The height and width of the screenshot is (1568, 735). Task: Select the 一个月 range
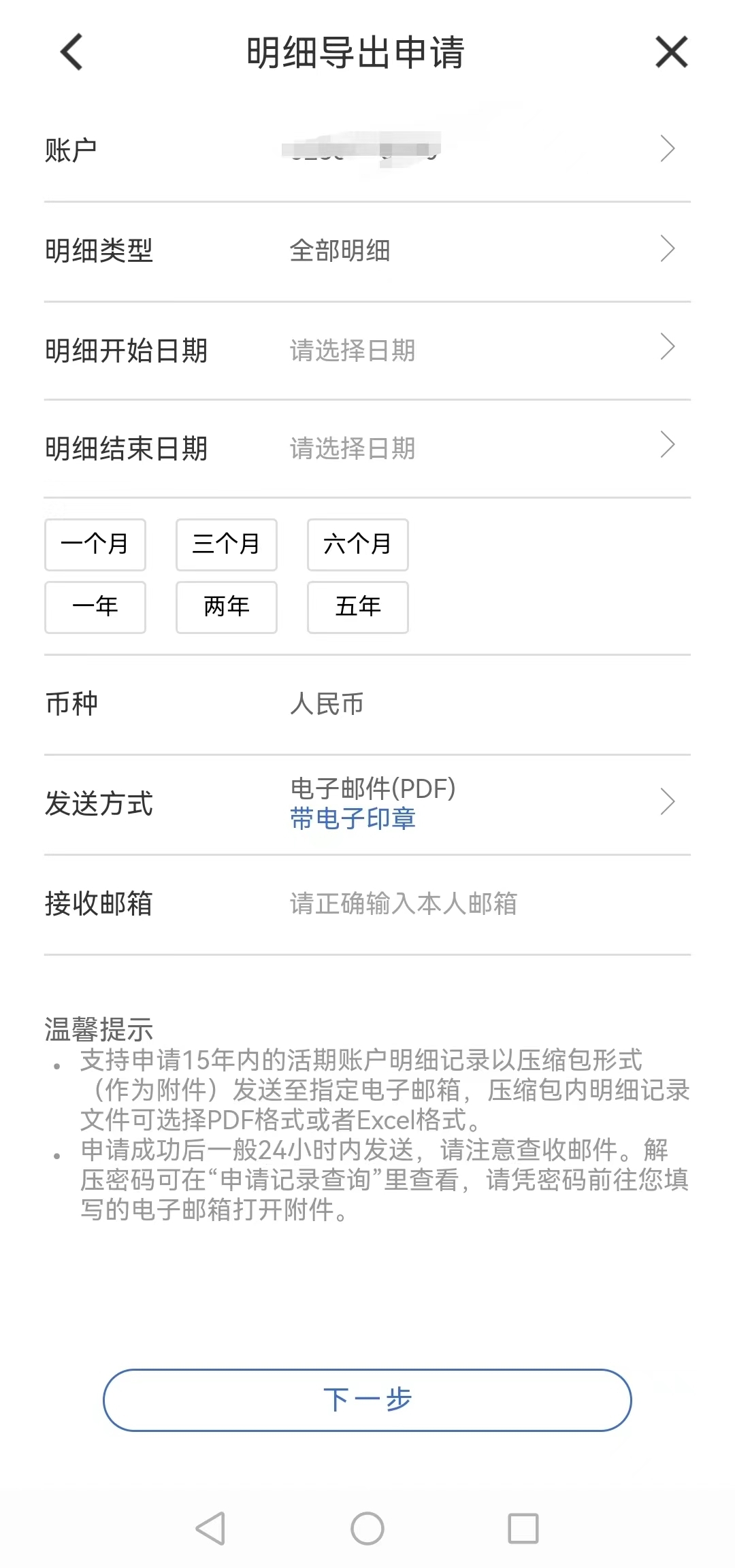[x=95, y=544]
